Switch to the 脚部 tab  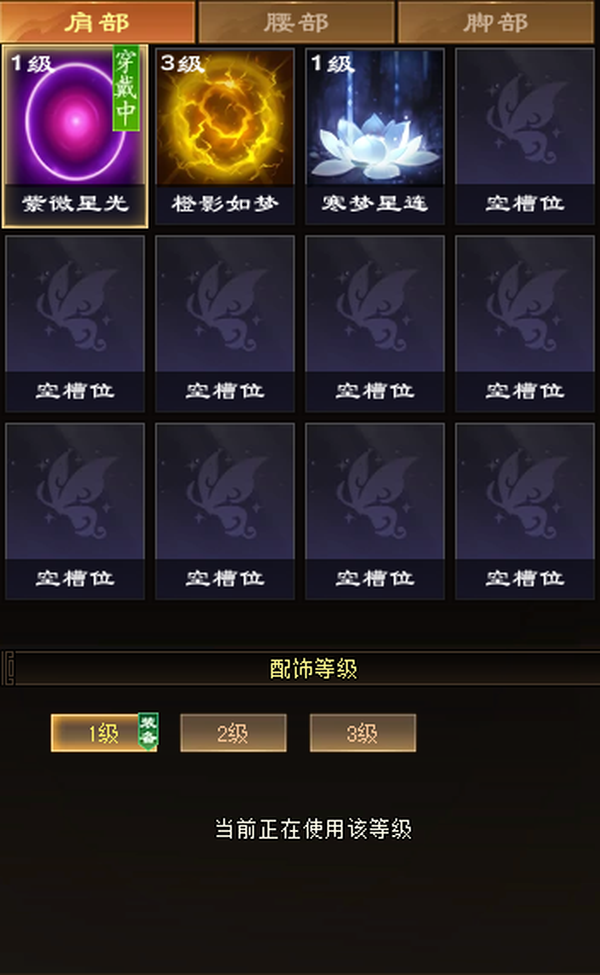point(496,22)
